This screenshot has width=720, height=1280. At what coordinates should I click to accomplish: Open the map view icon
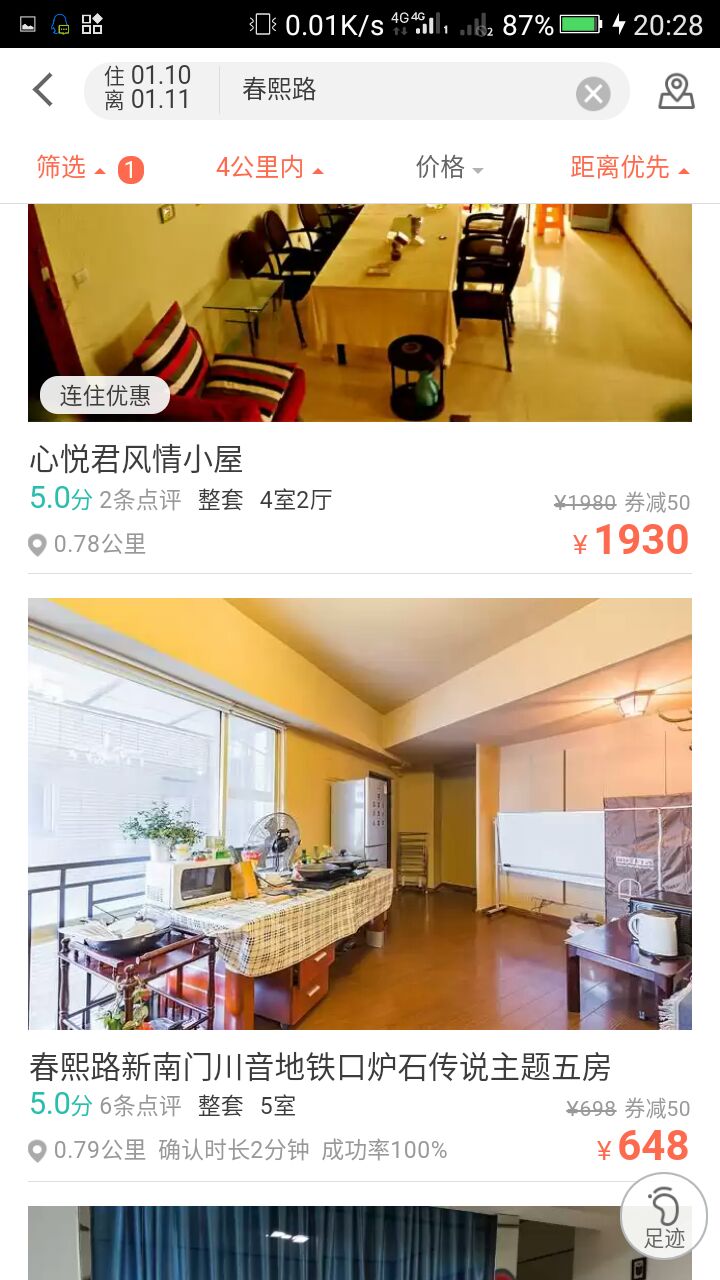pos(676,91)
